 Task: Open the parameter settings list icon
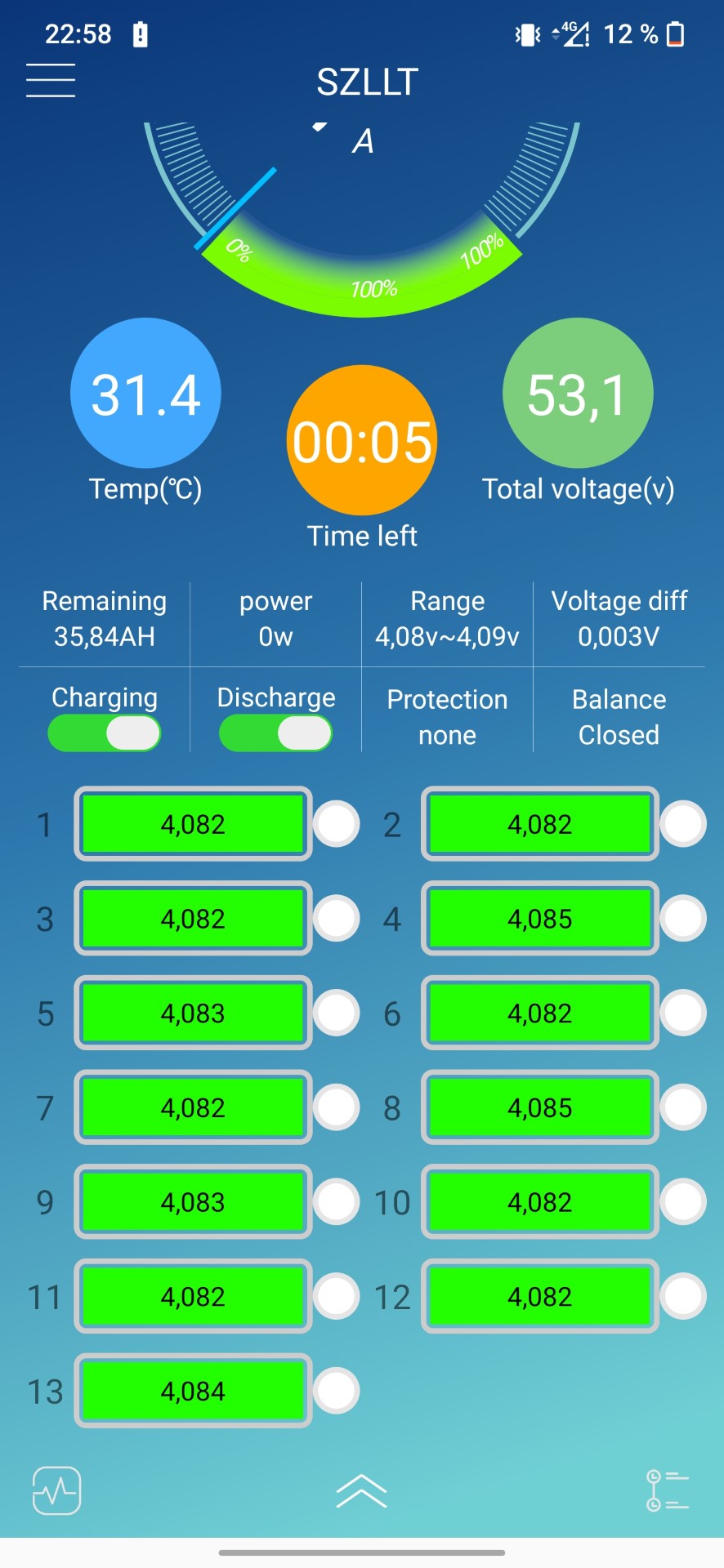pos(667,1491)
